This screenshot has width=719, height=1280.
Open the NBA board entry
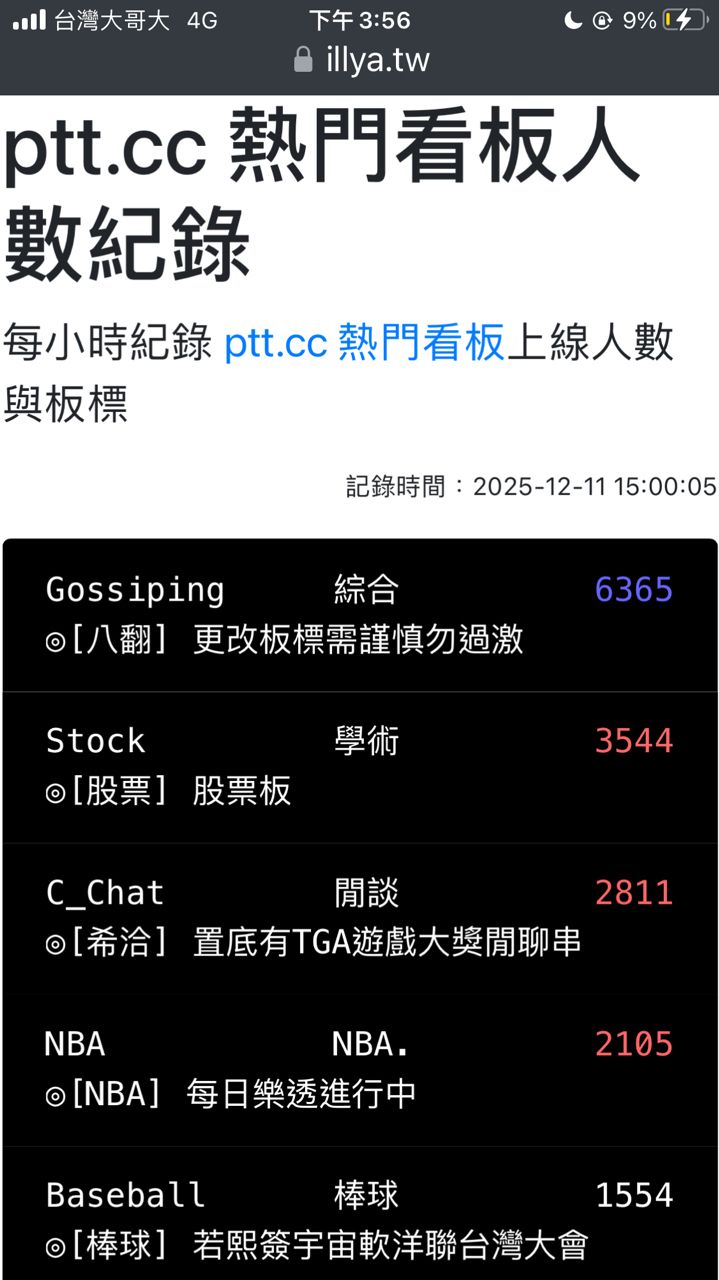[x=360, y=1069]
